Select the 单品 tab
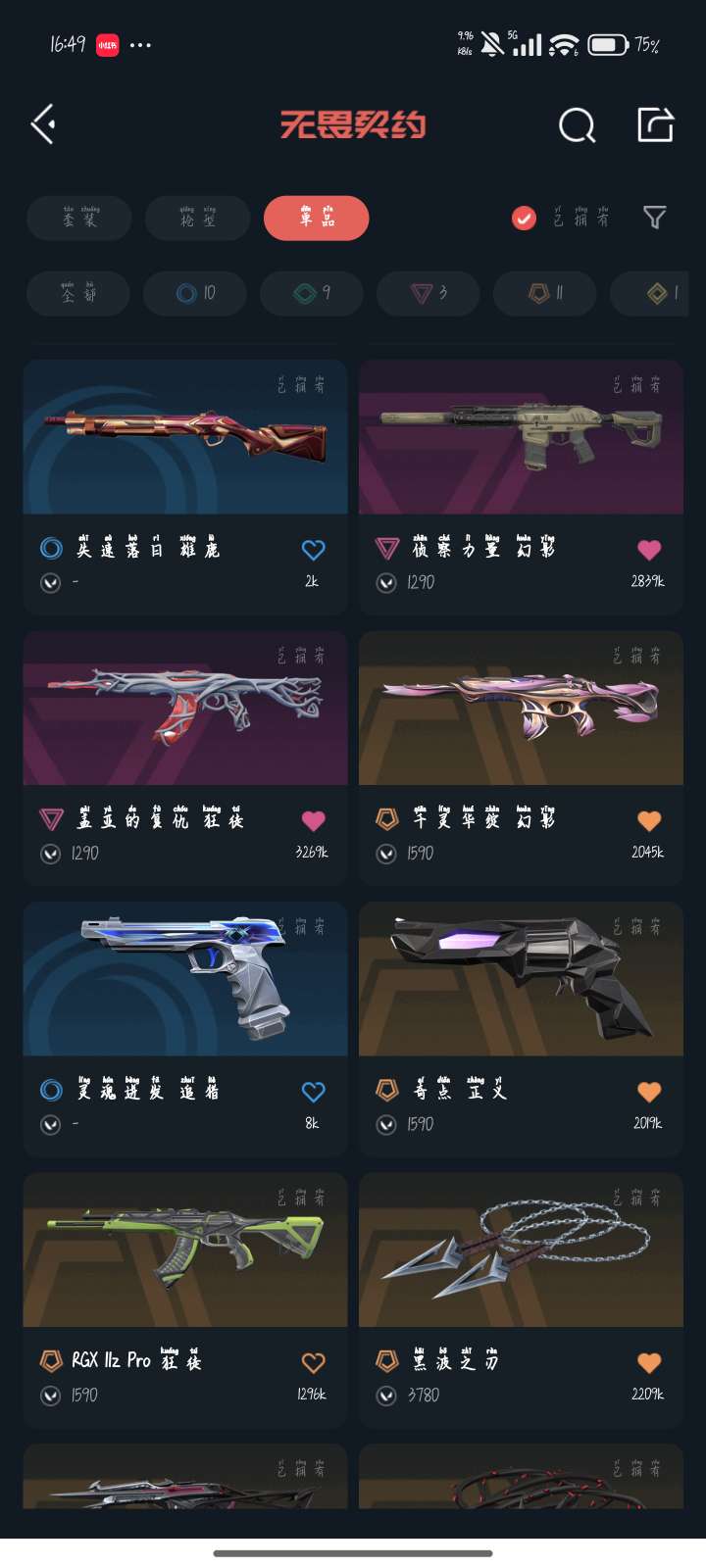Screen dimensions: 706x1568 click(x=317, y=218)
